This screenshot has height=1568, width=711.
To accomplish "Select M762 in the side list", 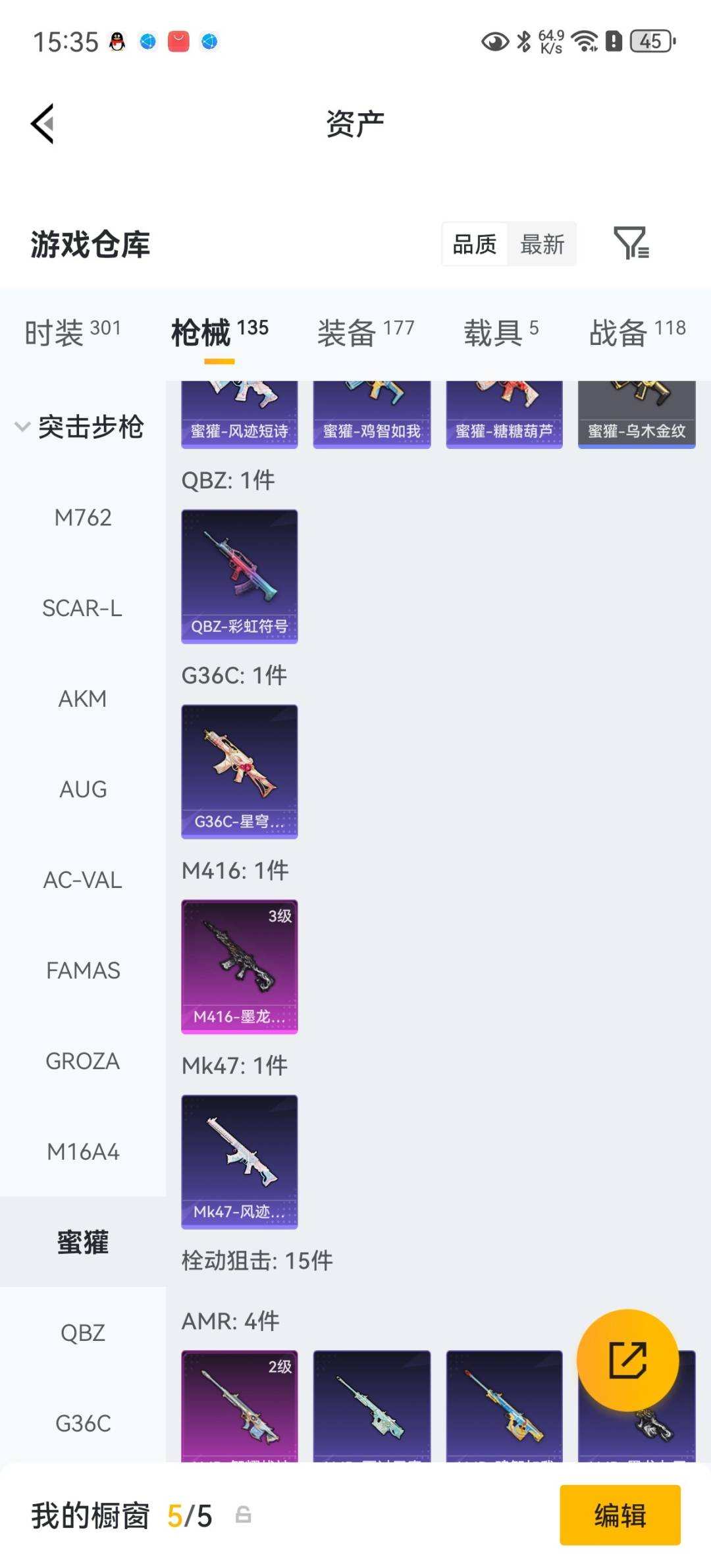I will coord(83,518).
